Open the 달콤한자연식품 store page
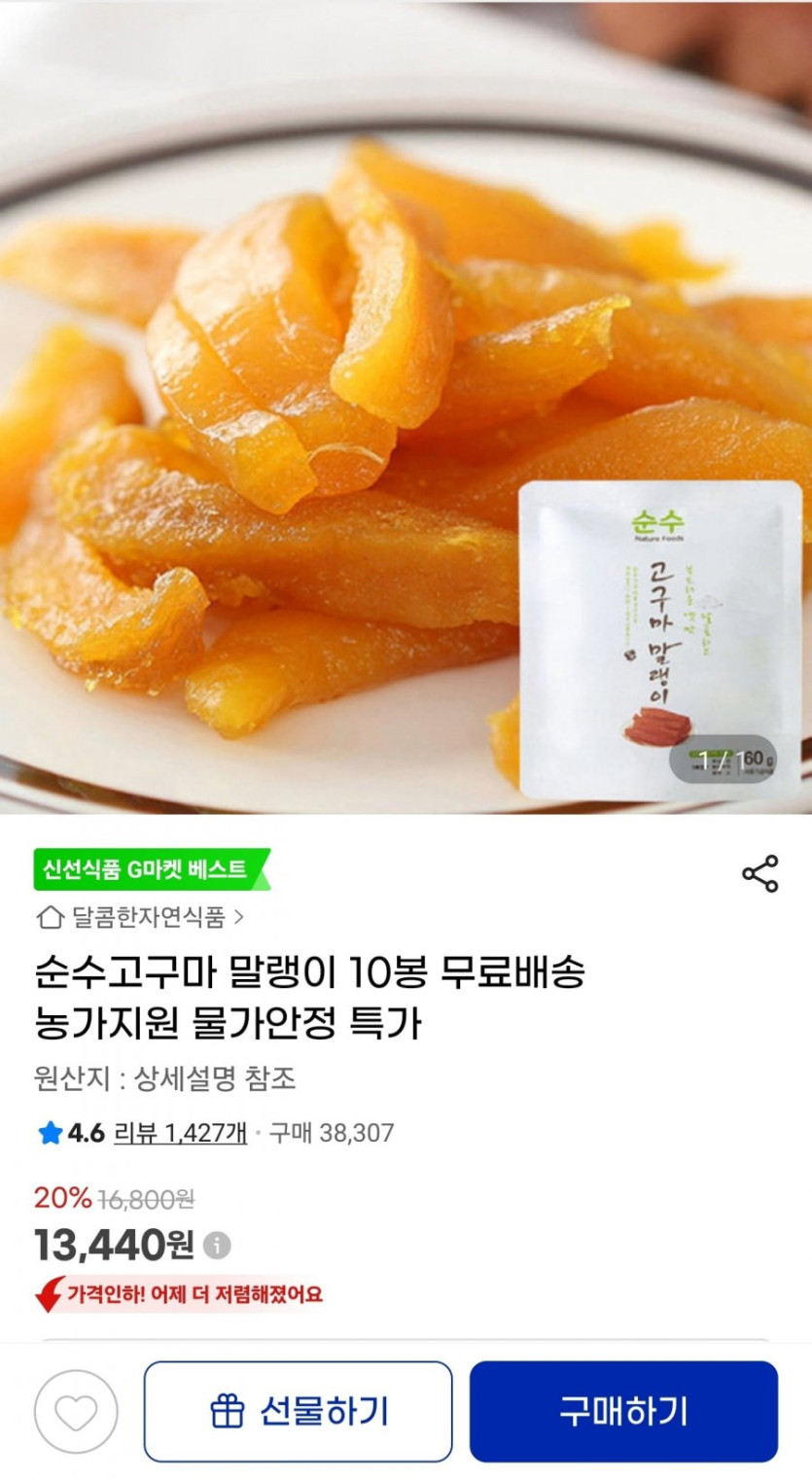Screen dimensions: 812x1480 [x=140, y=916]
